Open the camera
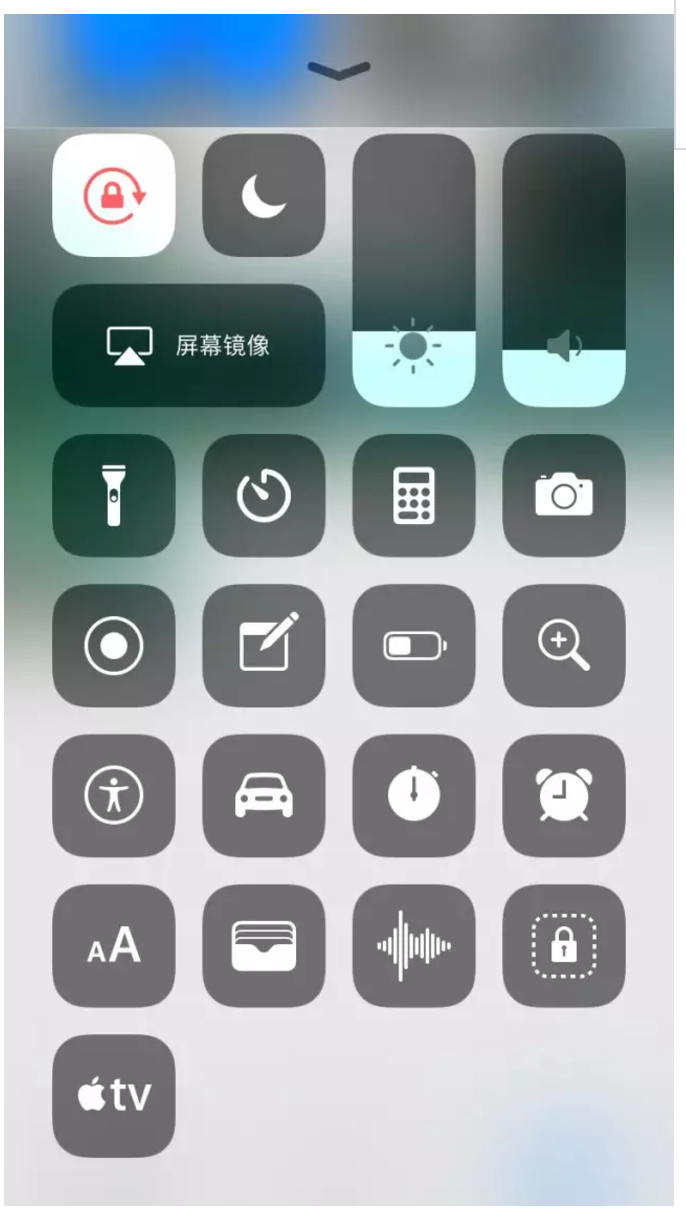This screenshot has width=686, height=1226. click(563, 495)
